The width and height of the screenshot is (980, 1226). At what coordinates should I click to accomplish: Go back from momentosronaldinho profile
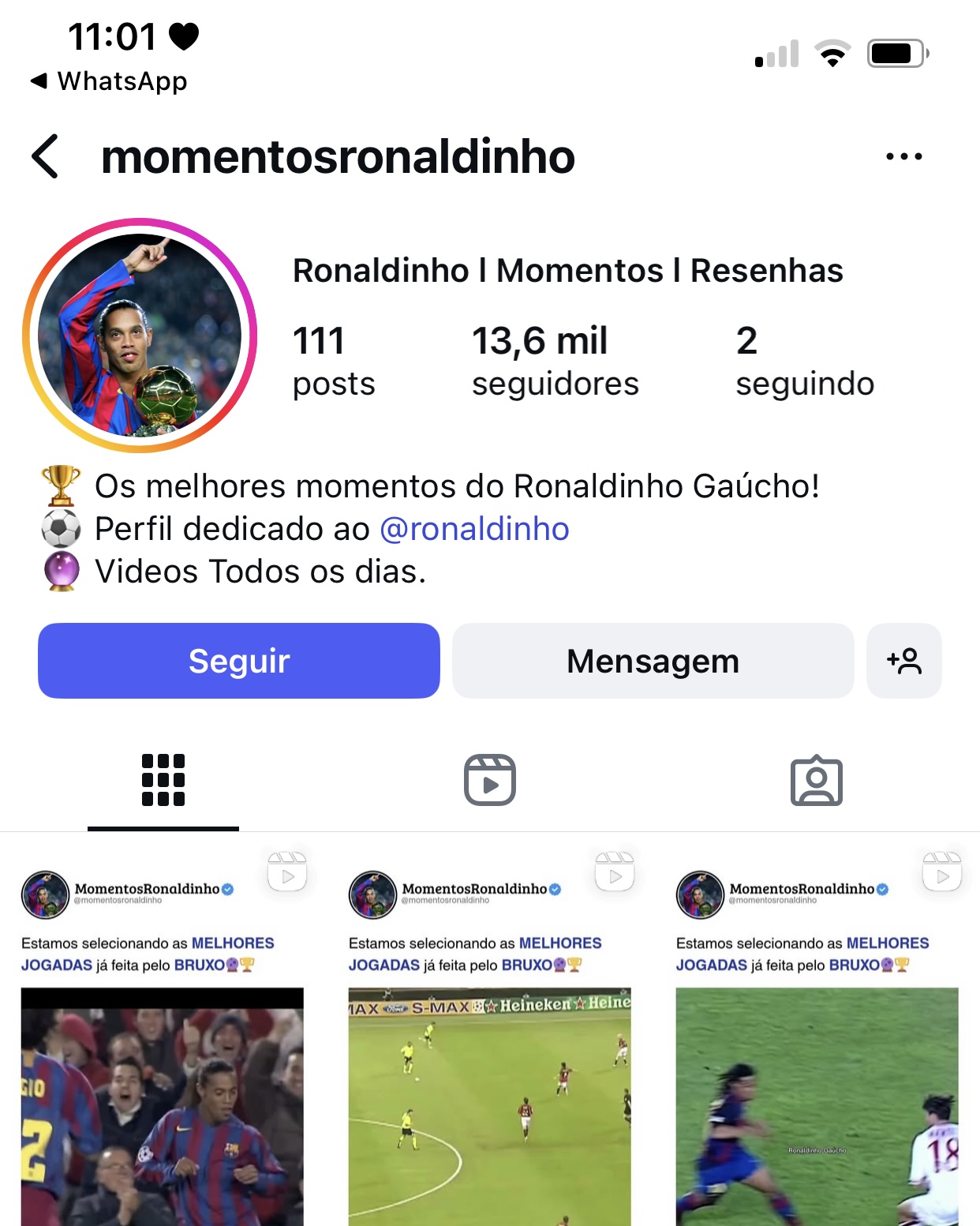(x=46, y=156)
